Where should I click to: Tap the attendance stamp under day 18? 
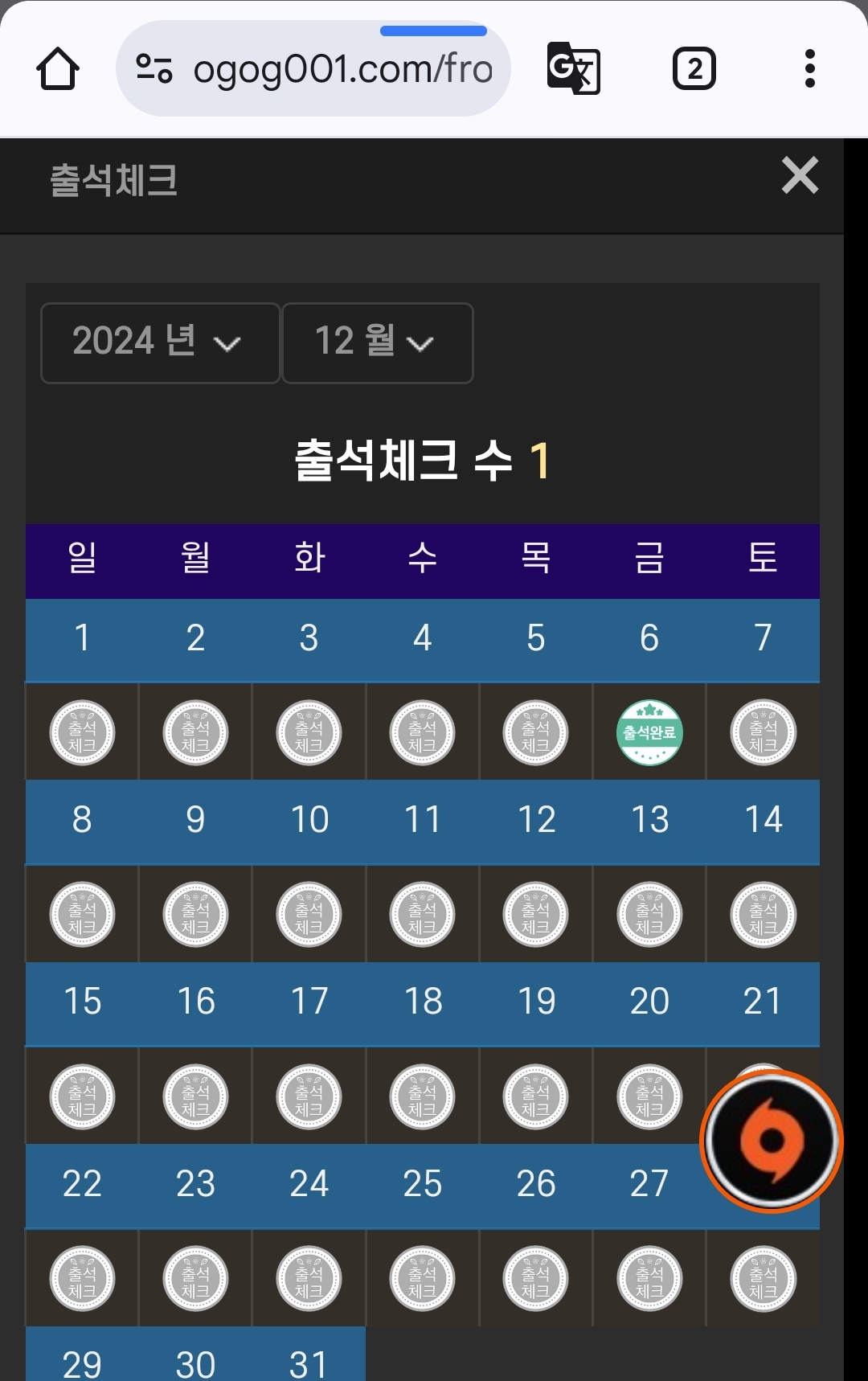(422, 1097)
